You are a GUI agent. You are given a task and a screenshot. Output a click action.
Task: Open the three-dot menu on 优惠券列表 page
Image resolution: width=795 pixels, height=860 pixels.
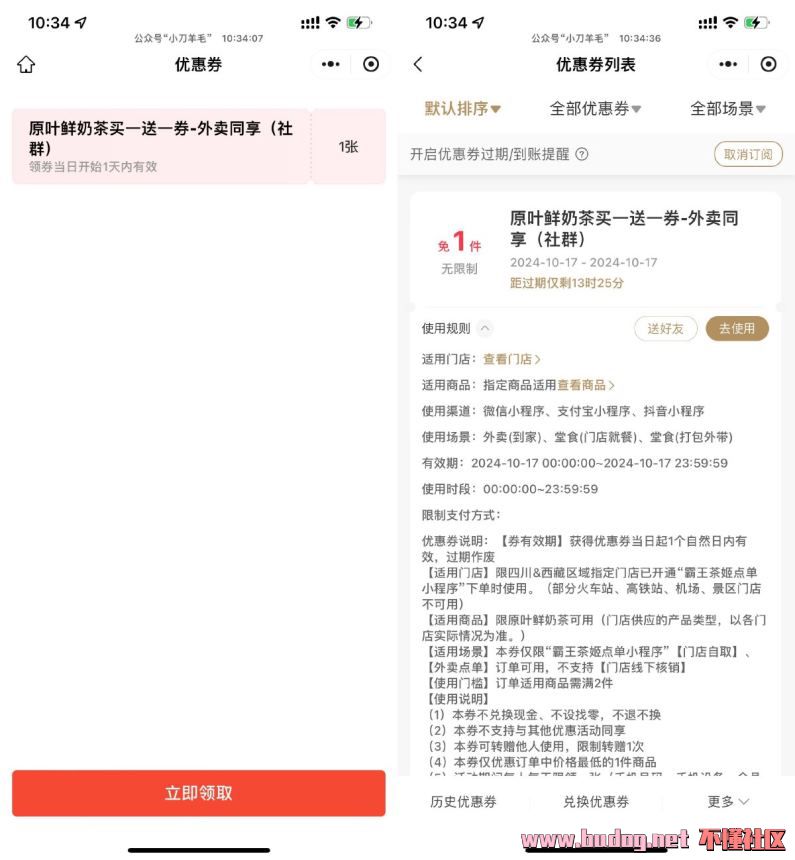point(727,65)
